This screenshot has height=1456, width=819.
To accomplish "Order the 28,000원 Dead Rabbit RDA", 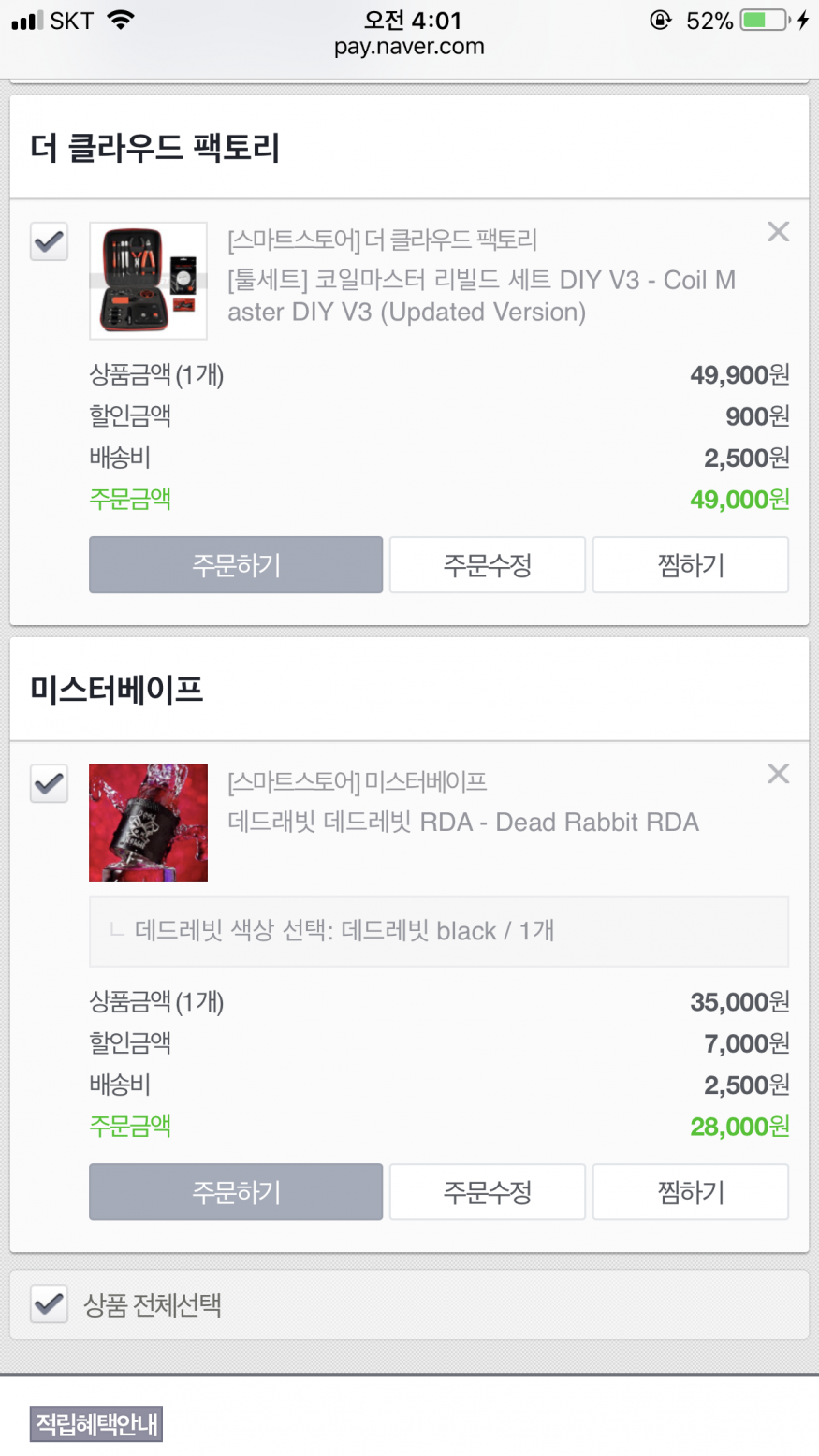I will coord(236,1192).
